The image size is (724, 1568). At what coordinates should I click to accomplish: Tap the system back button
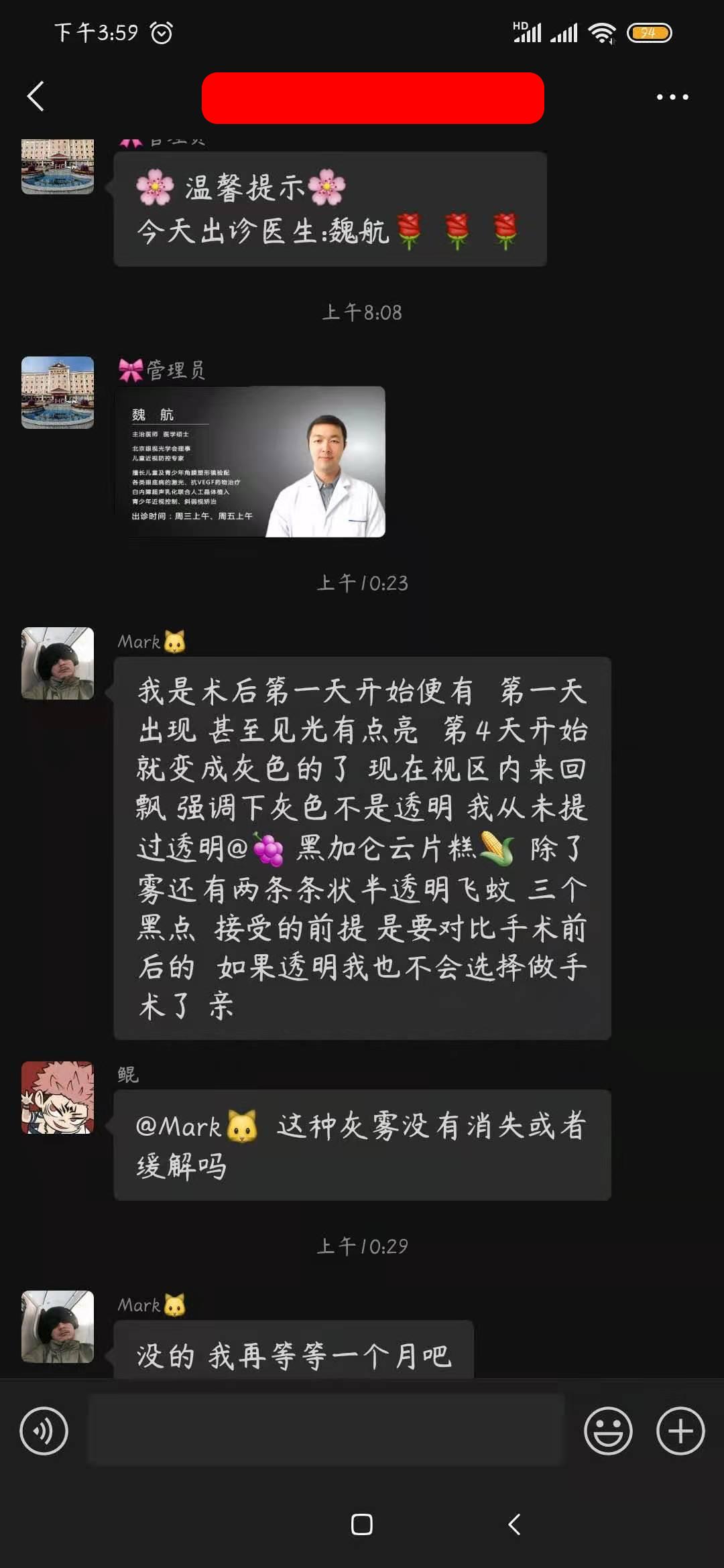[x=514, y=1524]
